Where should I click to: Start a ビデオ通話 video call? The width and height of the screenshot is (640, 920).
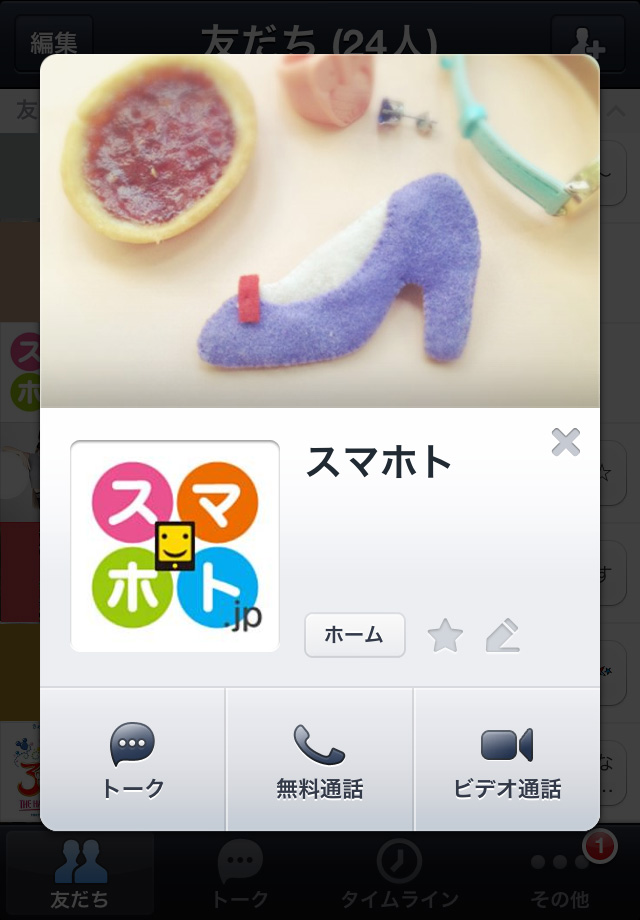(507, 760)
